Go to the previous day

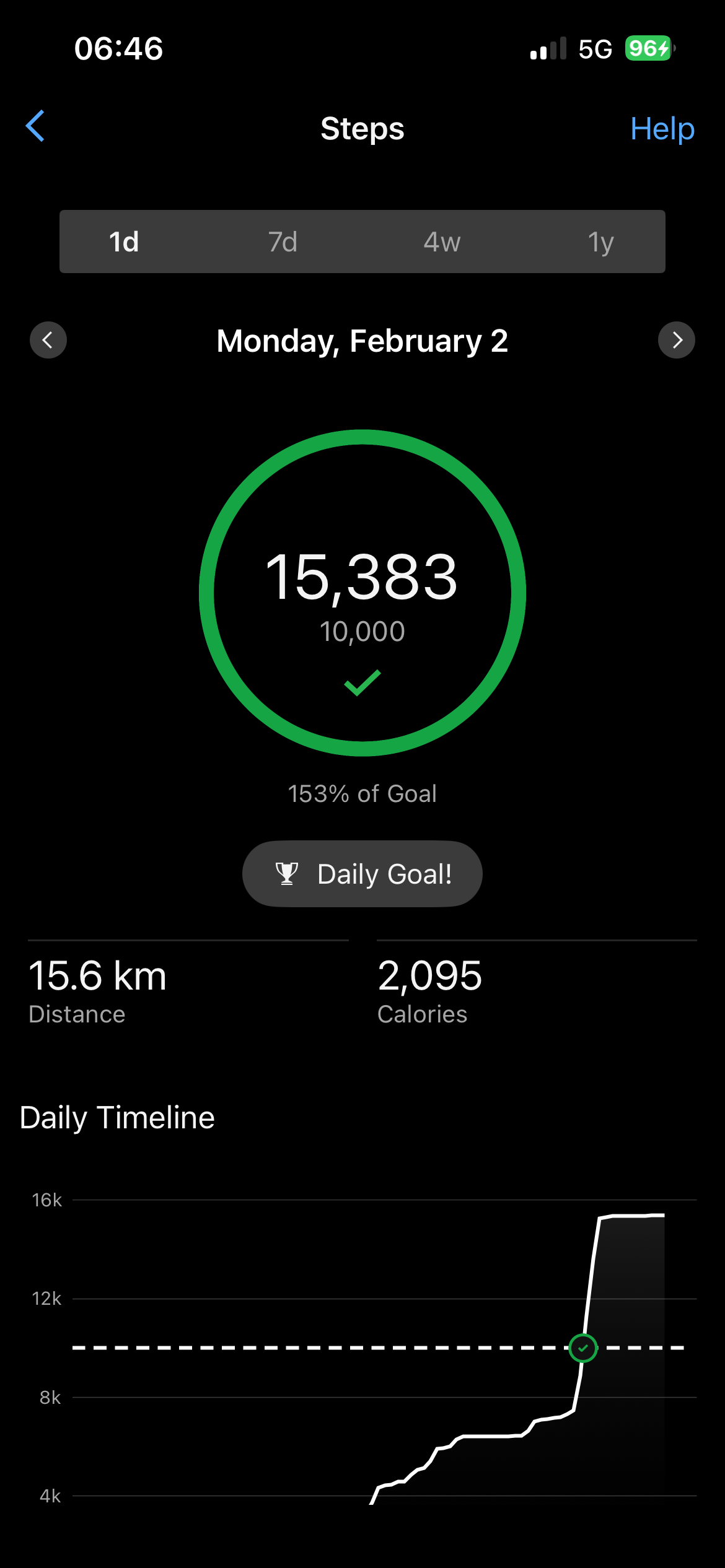point(48,340)
